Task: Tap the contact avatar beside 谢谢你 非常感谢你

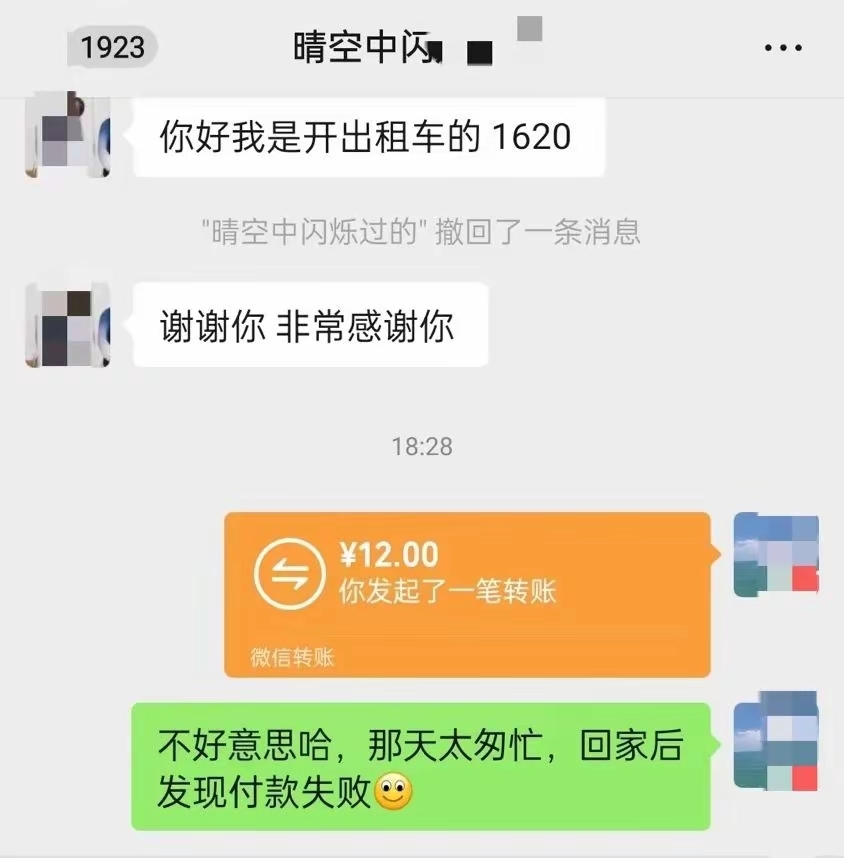Action: [68, 325]
